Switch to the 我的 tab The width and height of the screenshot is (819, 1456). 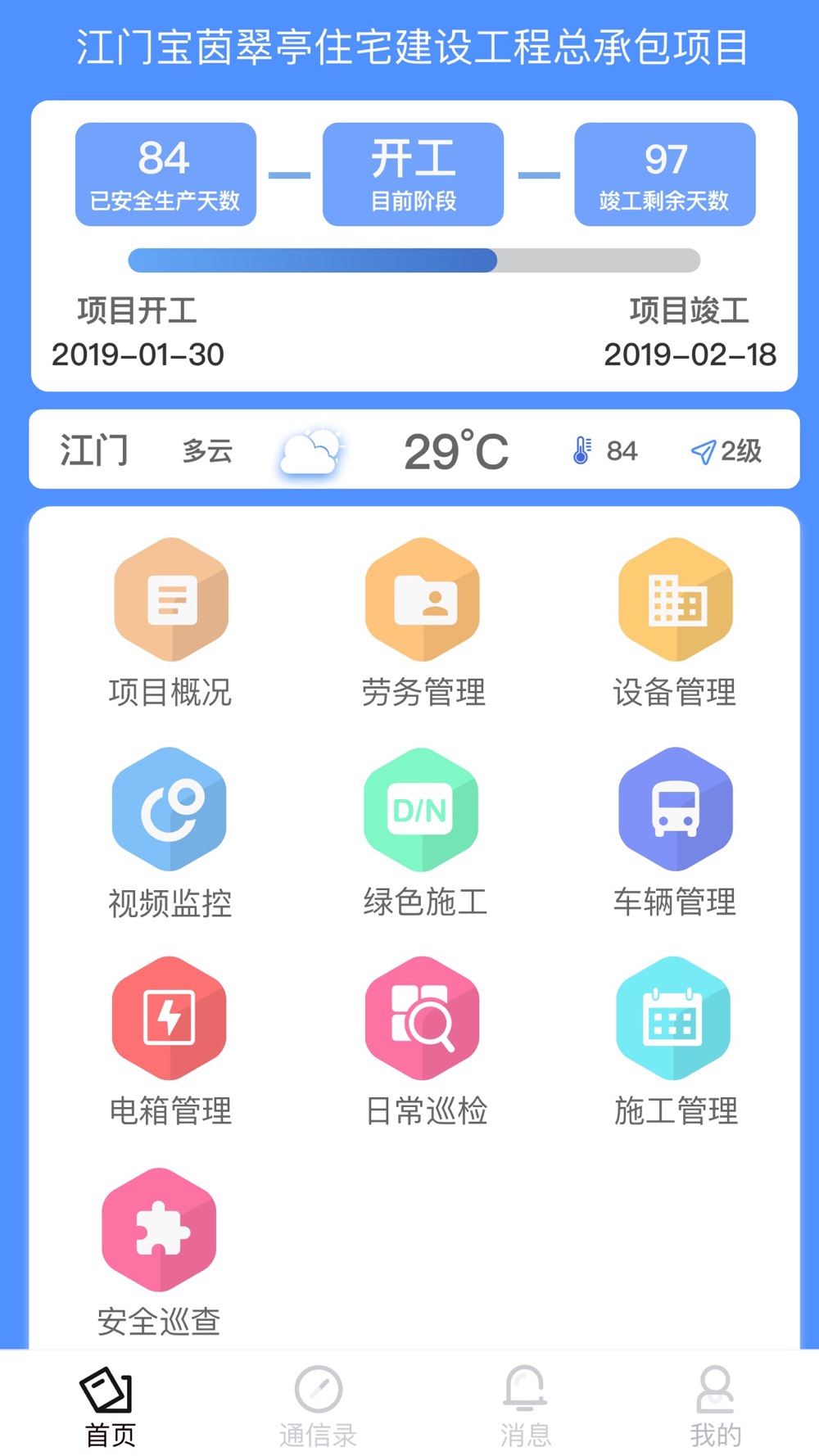pyautogui.click(x=716, y=1406)
